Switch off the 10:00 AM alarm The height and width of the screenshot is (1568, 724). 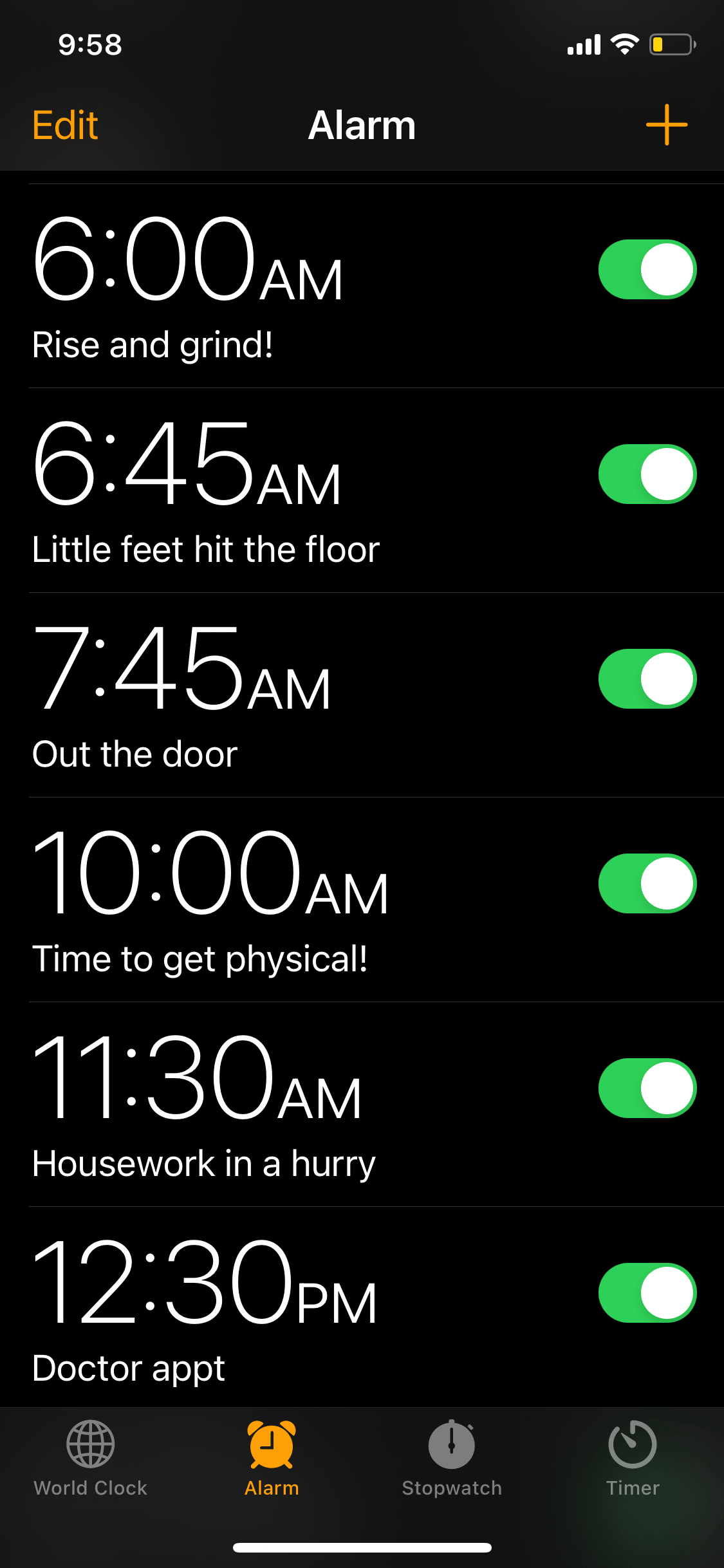pyautogui.click(x=647, y=884)
